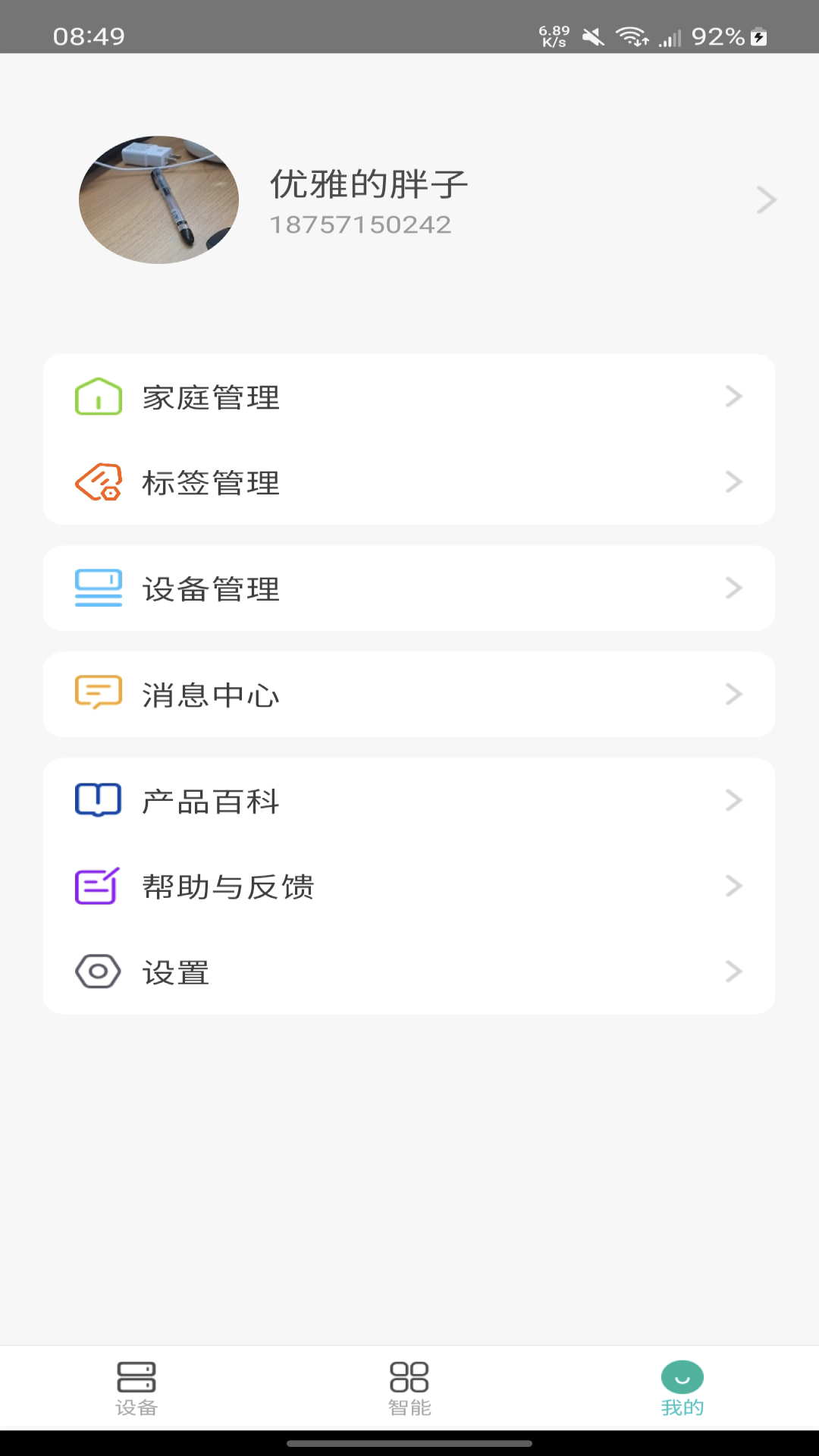Click the chevron on the 家庭管理 row

click(733, 397)
